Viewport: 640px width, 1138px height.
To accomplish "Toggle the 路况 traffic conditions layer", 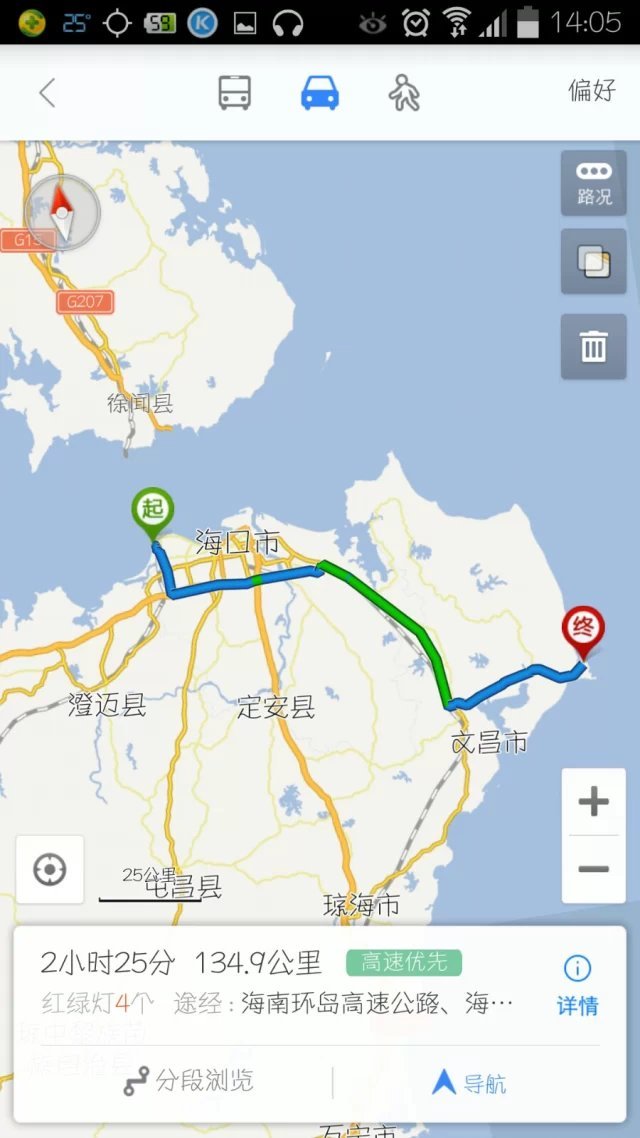I will point(593,183).
